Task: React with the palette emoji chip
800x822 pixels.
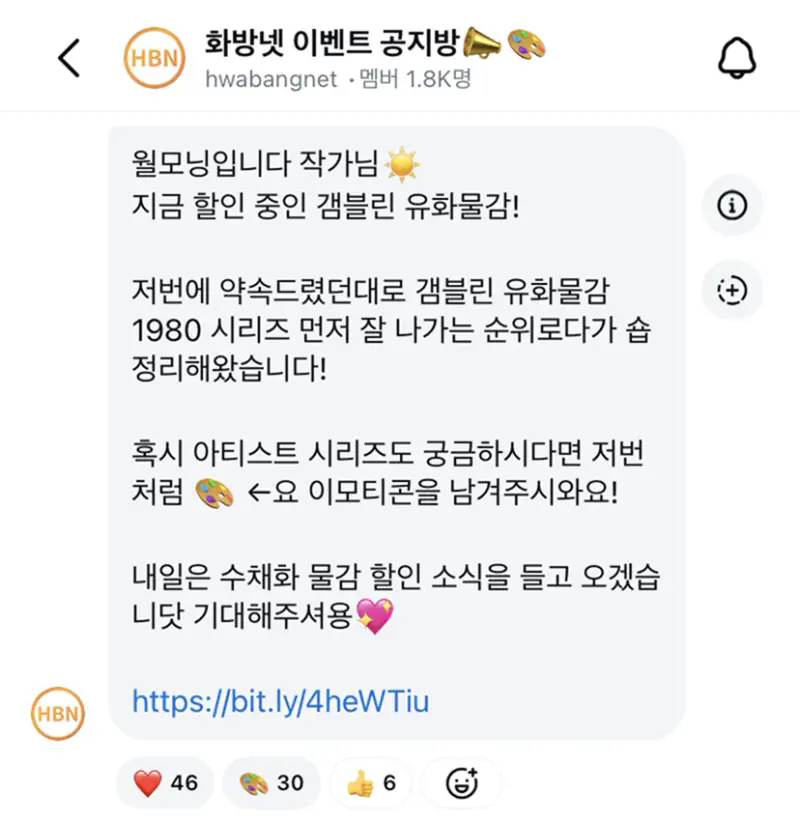Action: tap(271, 782)
